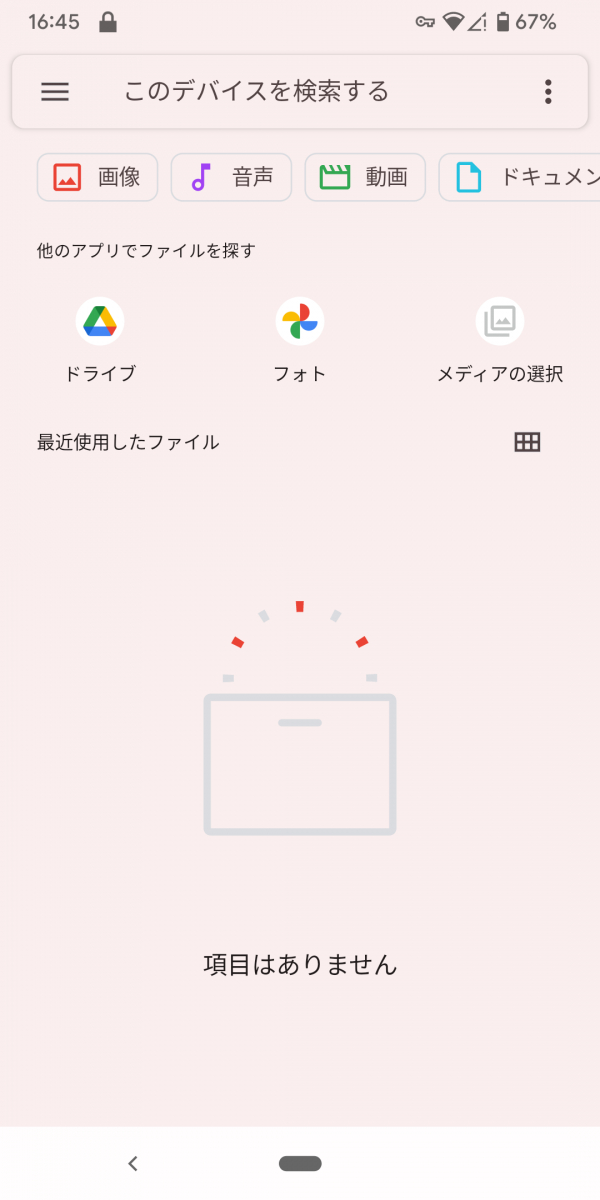
Task: Go back with system back arrow
Action: pyautogui.click(x=133, y=1163)
